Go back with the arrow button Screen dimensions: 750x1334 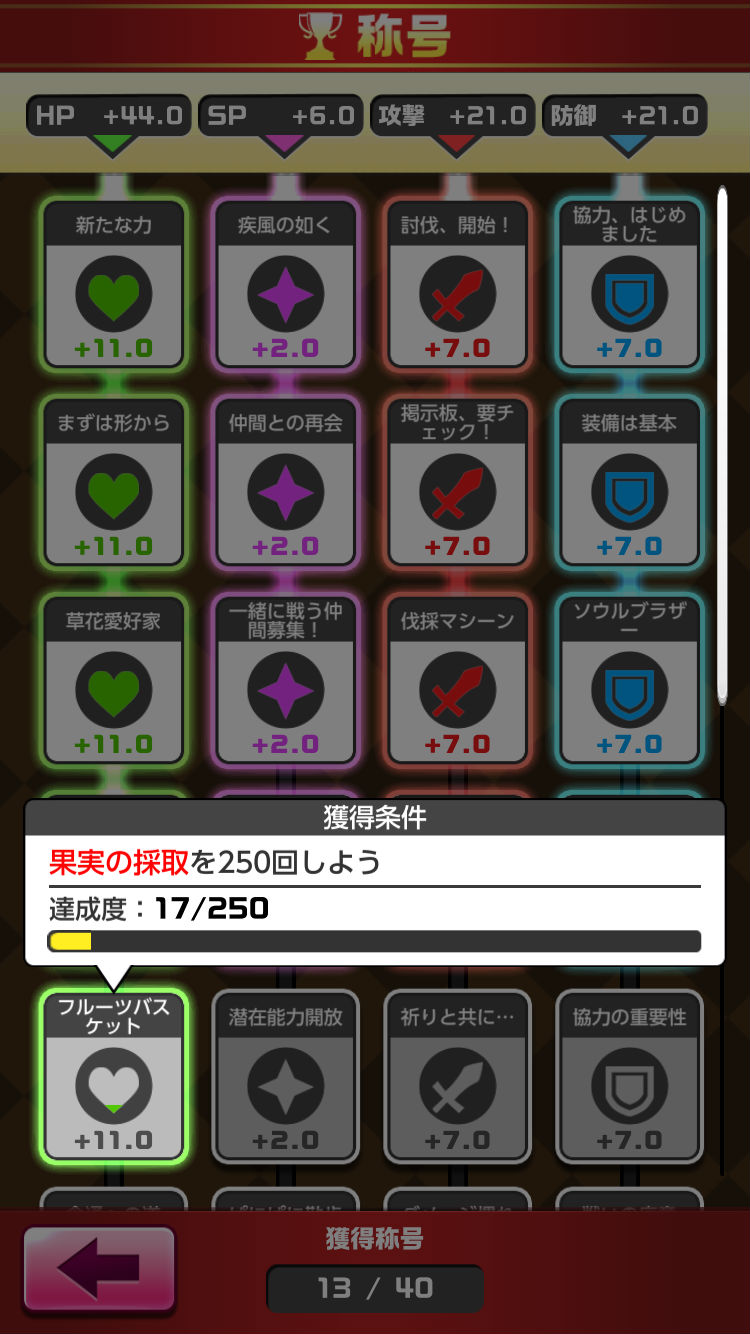99,1268
